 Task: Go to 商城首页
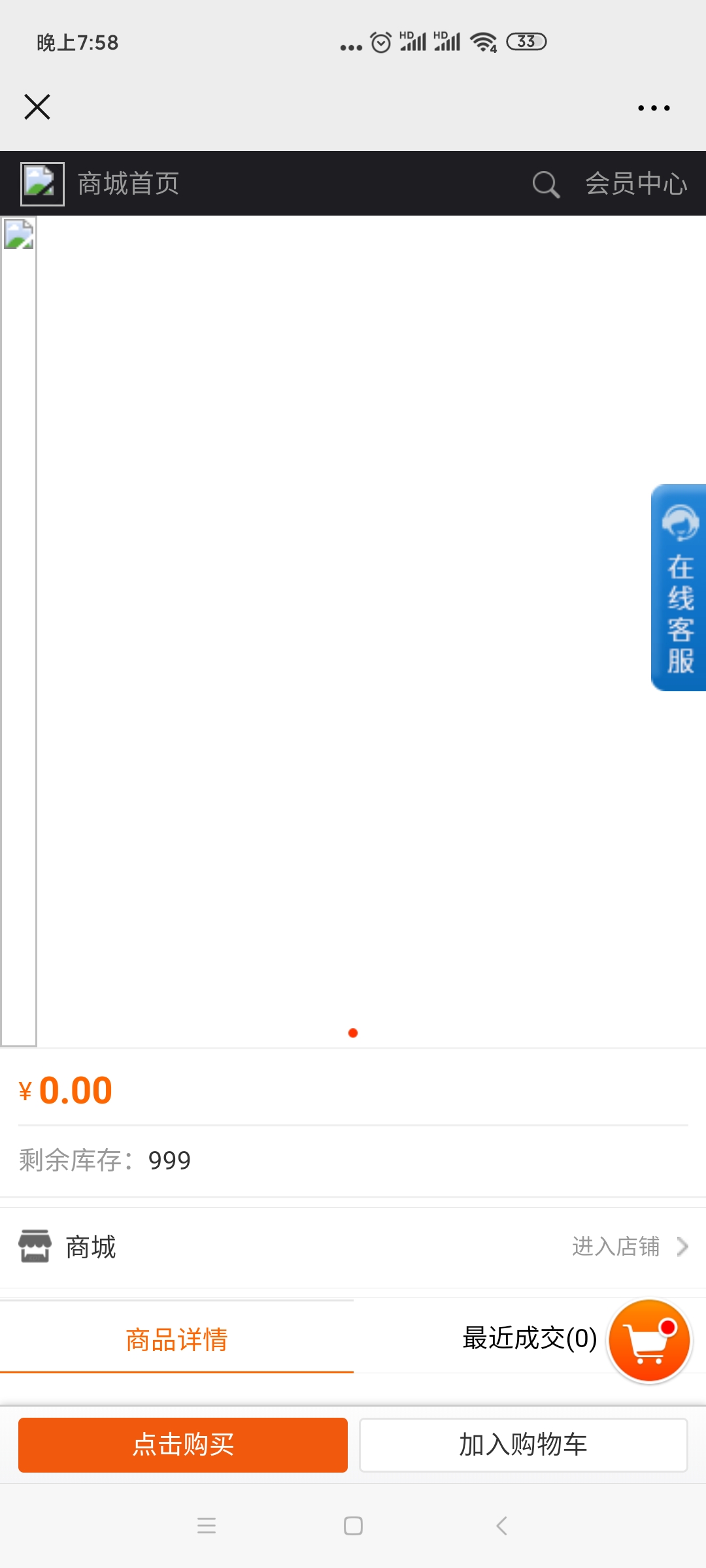[x=128, y=184]
